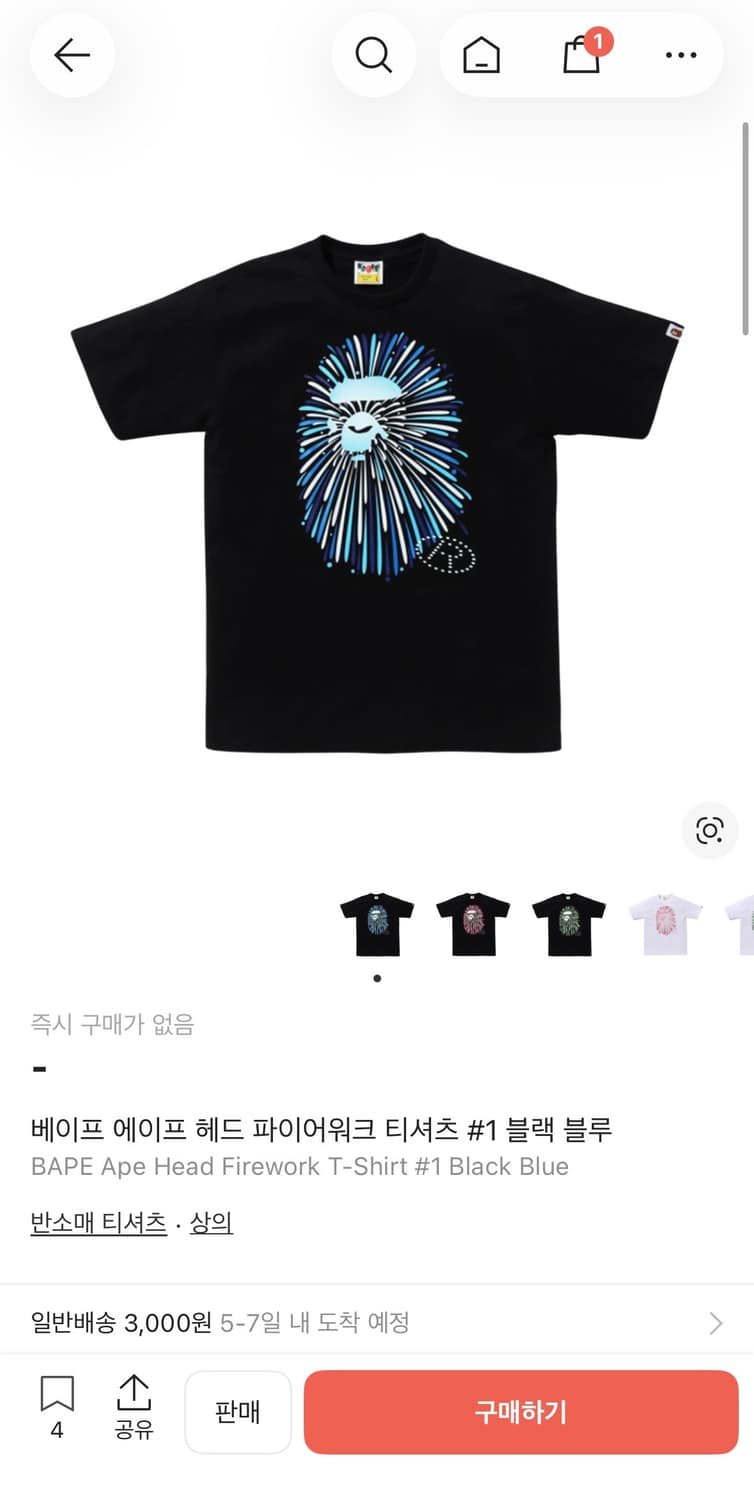Open the search function
The height and width of the screenshot is (1500, 754).
click(x=374, y=55)
